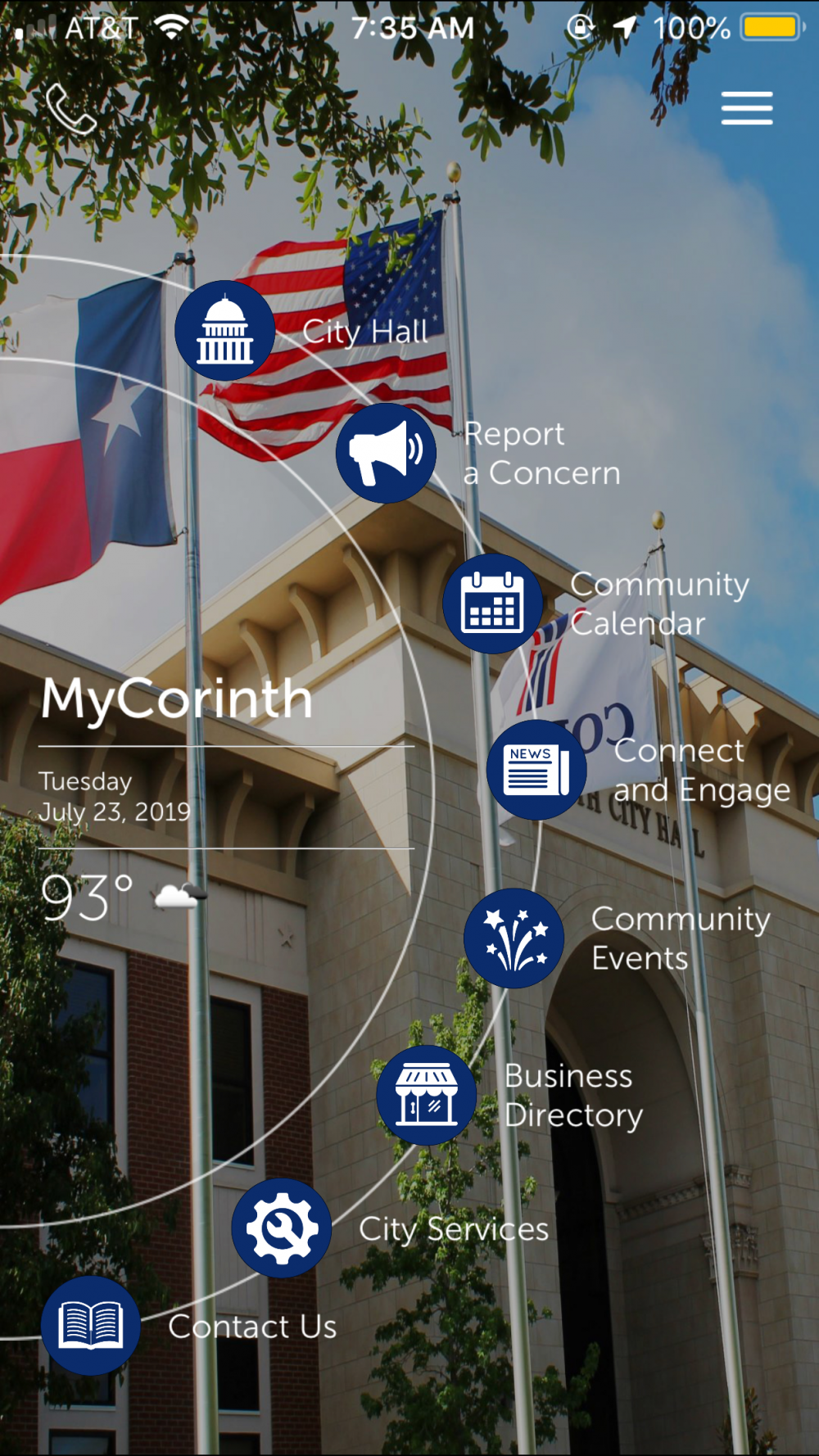This screenshot has height=1456, width=819.
Task: Open the hamburger menu
Action: coord(746,108)
